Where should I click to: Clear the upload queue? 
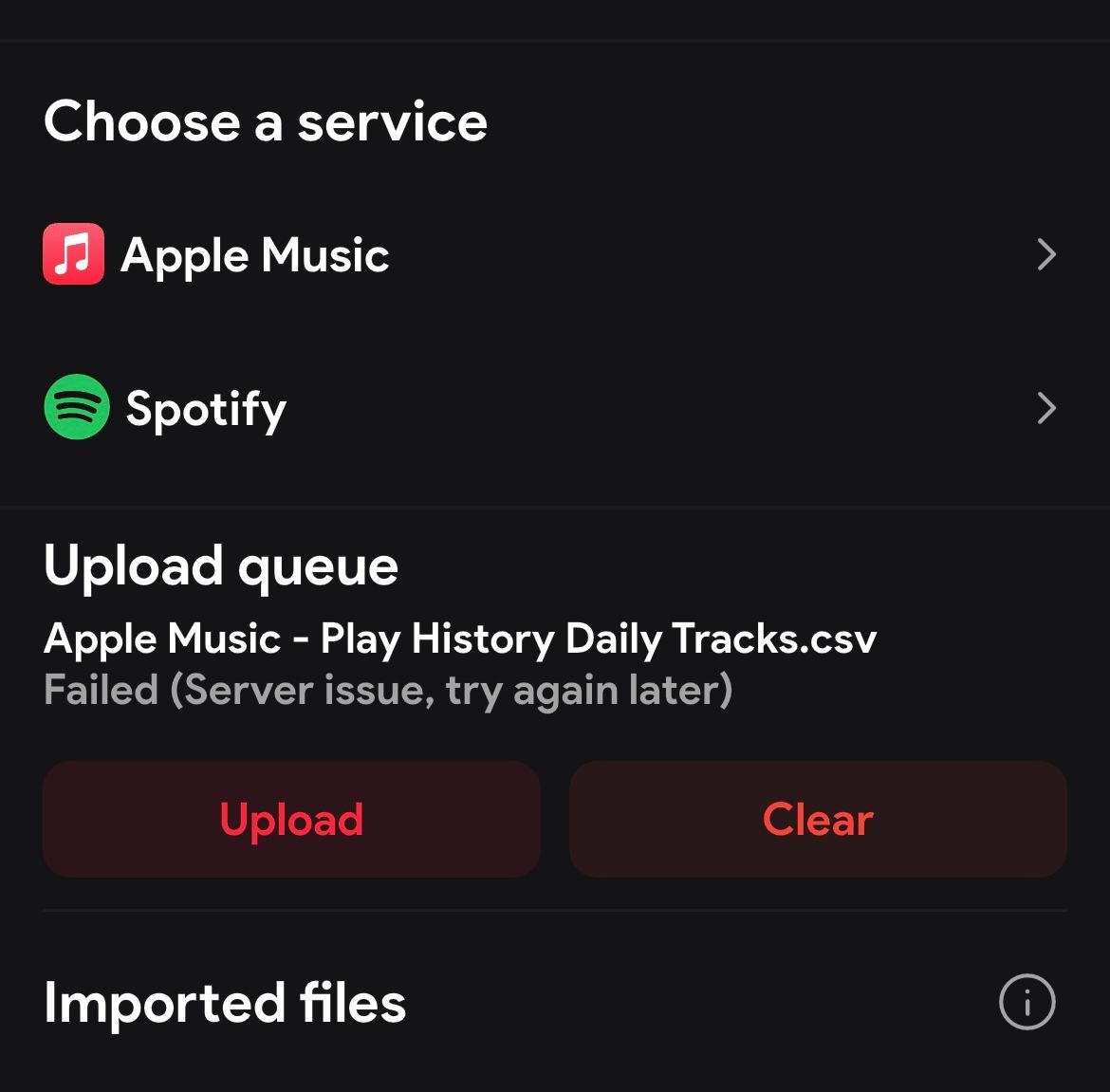818,819
